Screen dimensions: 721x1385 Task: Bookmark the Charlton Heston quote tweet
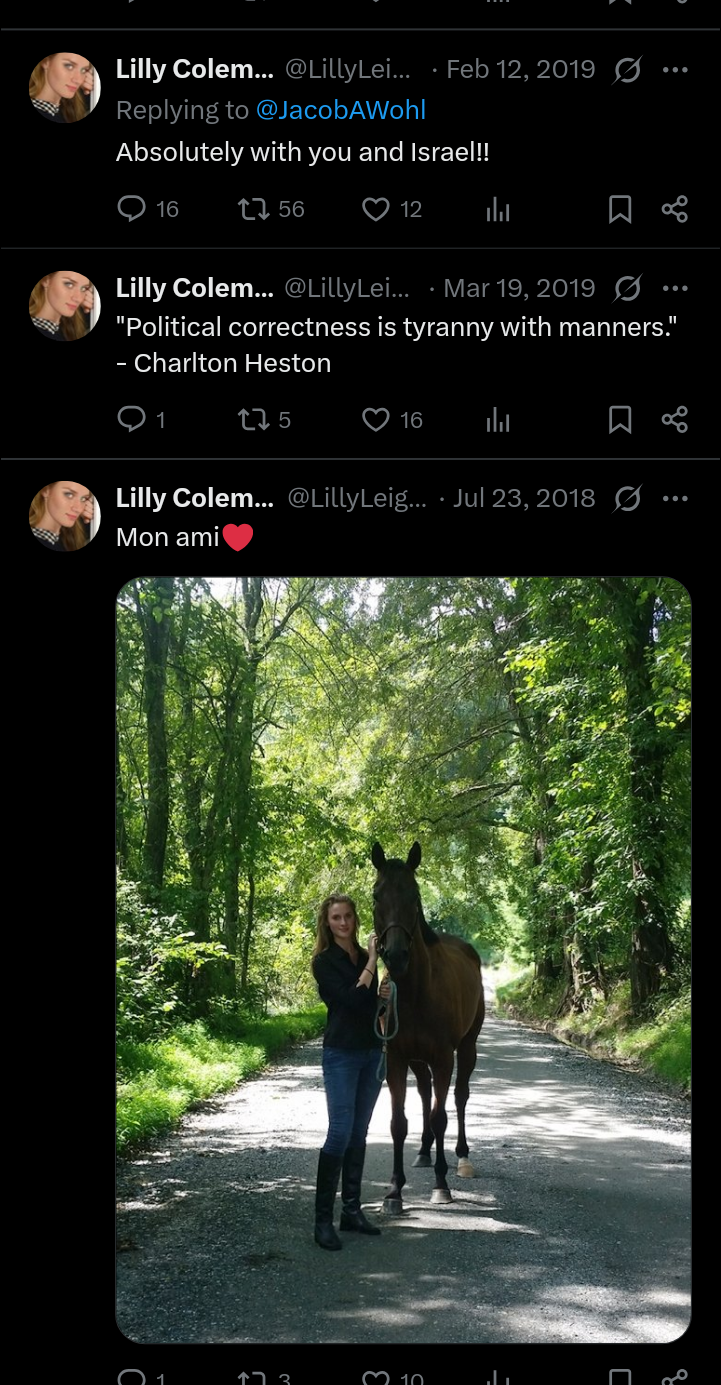pyautogui.click(x=619, y=420)
